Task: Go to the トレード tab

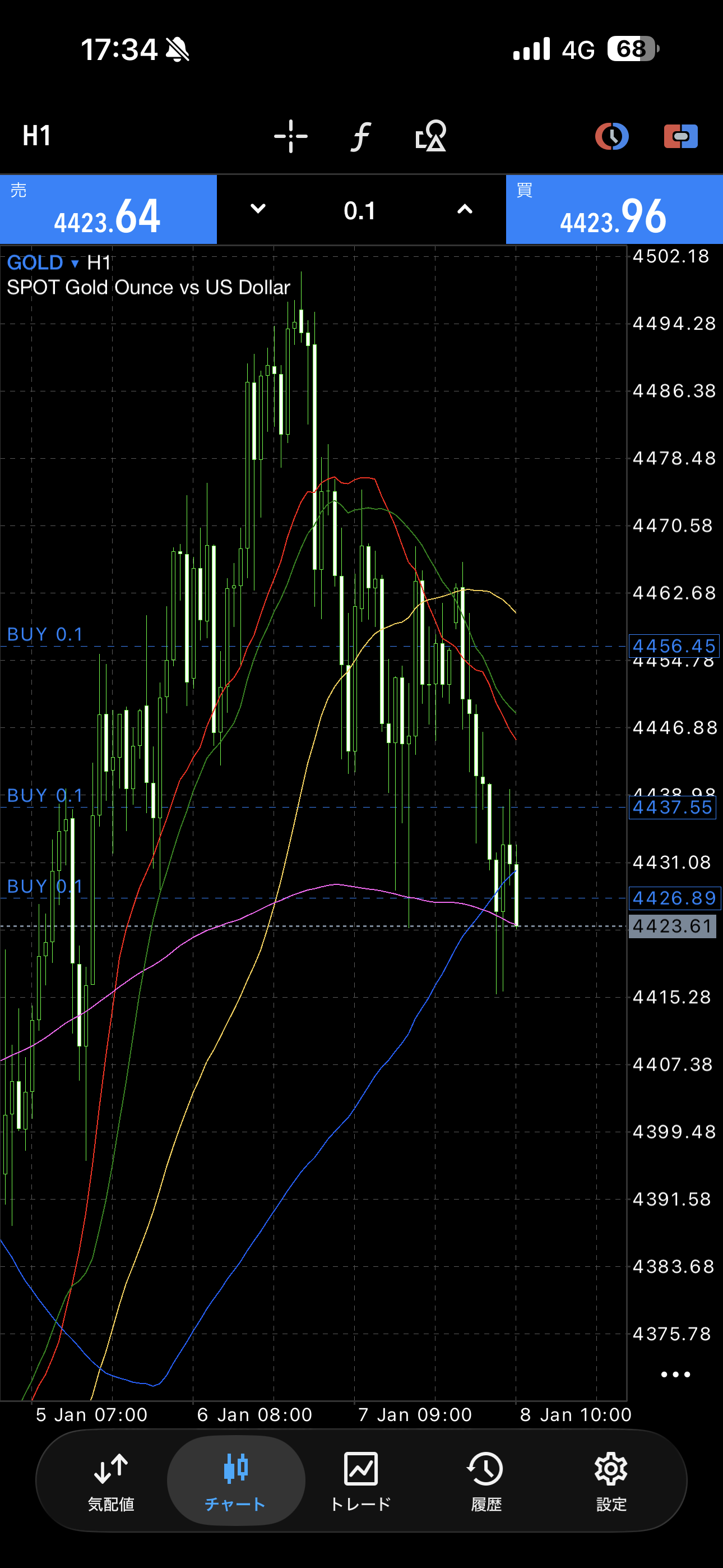Action: (x=361, y=1481)
